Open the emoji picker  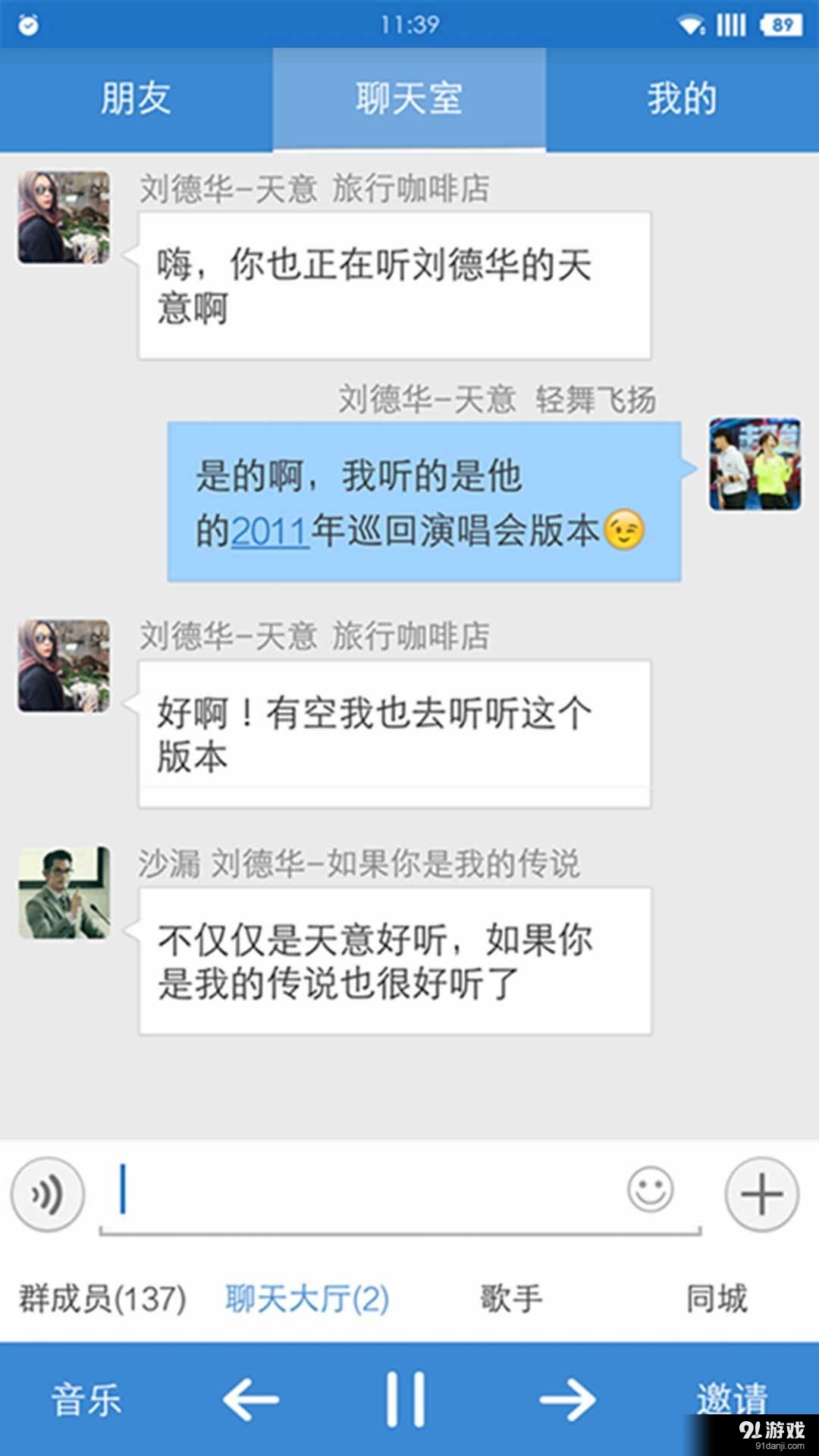pos(650,1189)
